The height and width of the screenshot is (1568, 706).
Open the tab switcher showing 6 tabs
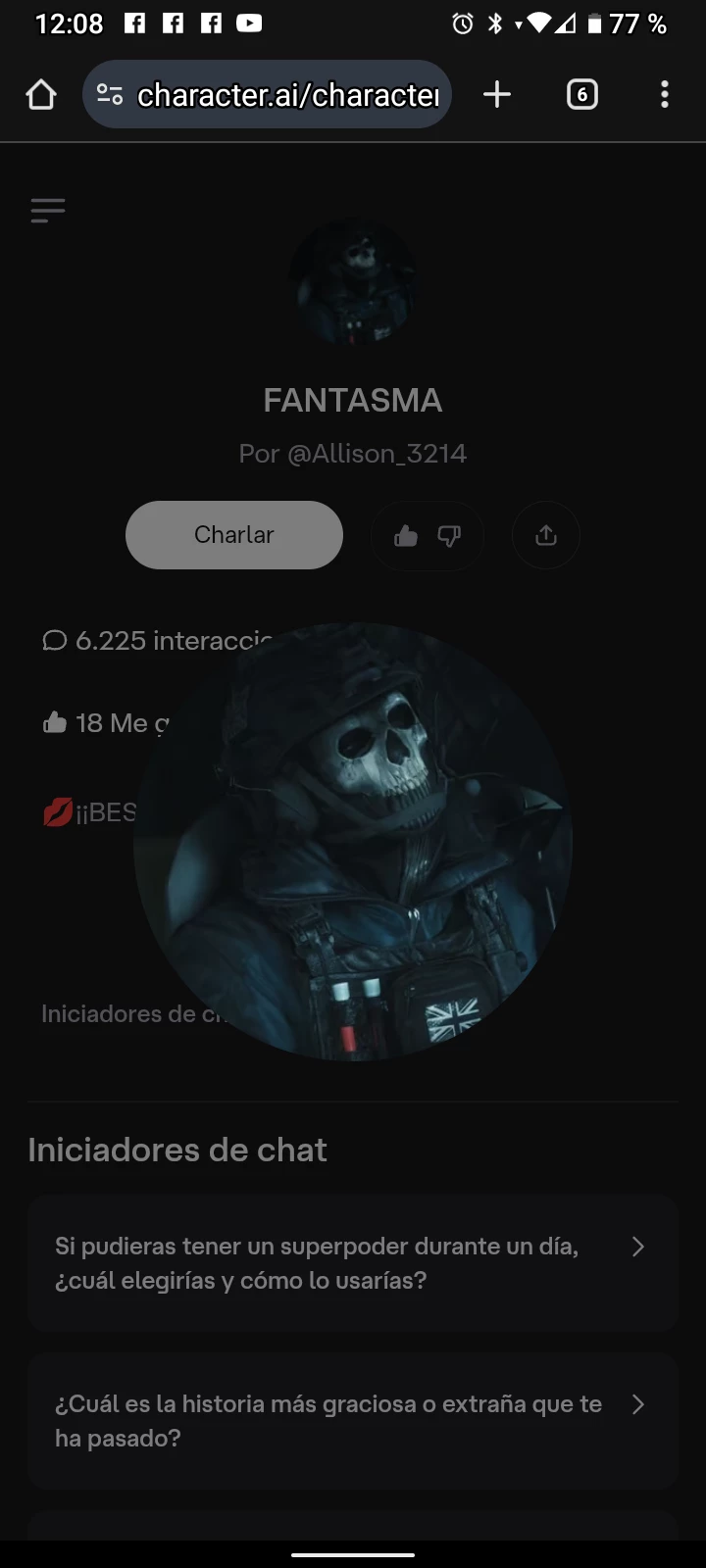pyautogui.click(x=581, y=94)
